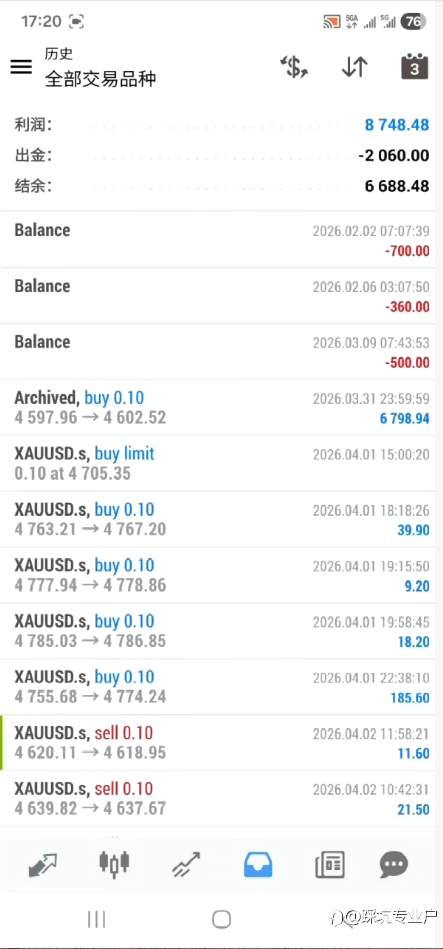This screenshot has width=443, height=949.
Task: Open the Messages chat tab
Action: coord(394,864)
